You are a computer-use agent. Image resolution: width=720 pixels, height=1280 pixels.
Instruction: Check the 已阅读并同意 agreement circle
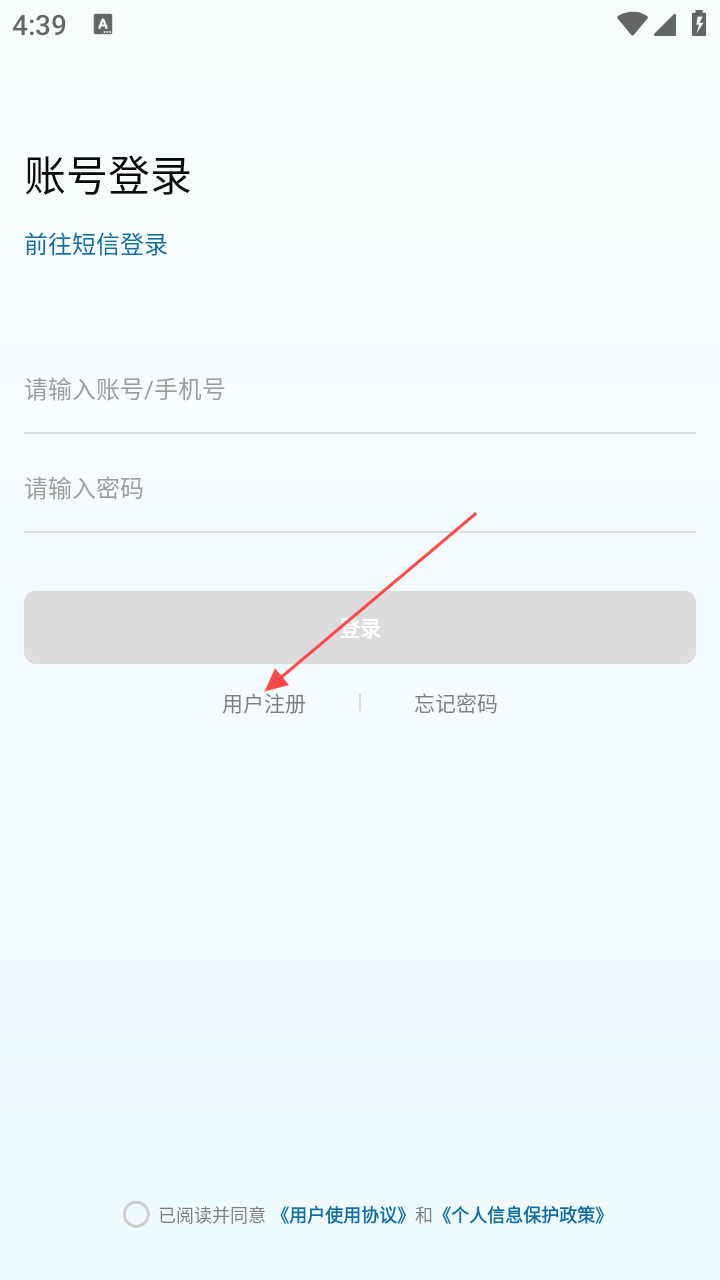tap(136, 1215)
